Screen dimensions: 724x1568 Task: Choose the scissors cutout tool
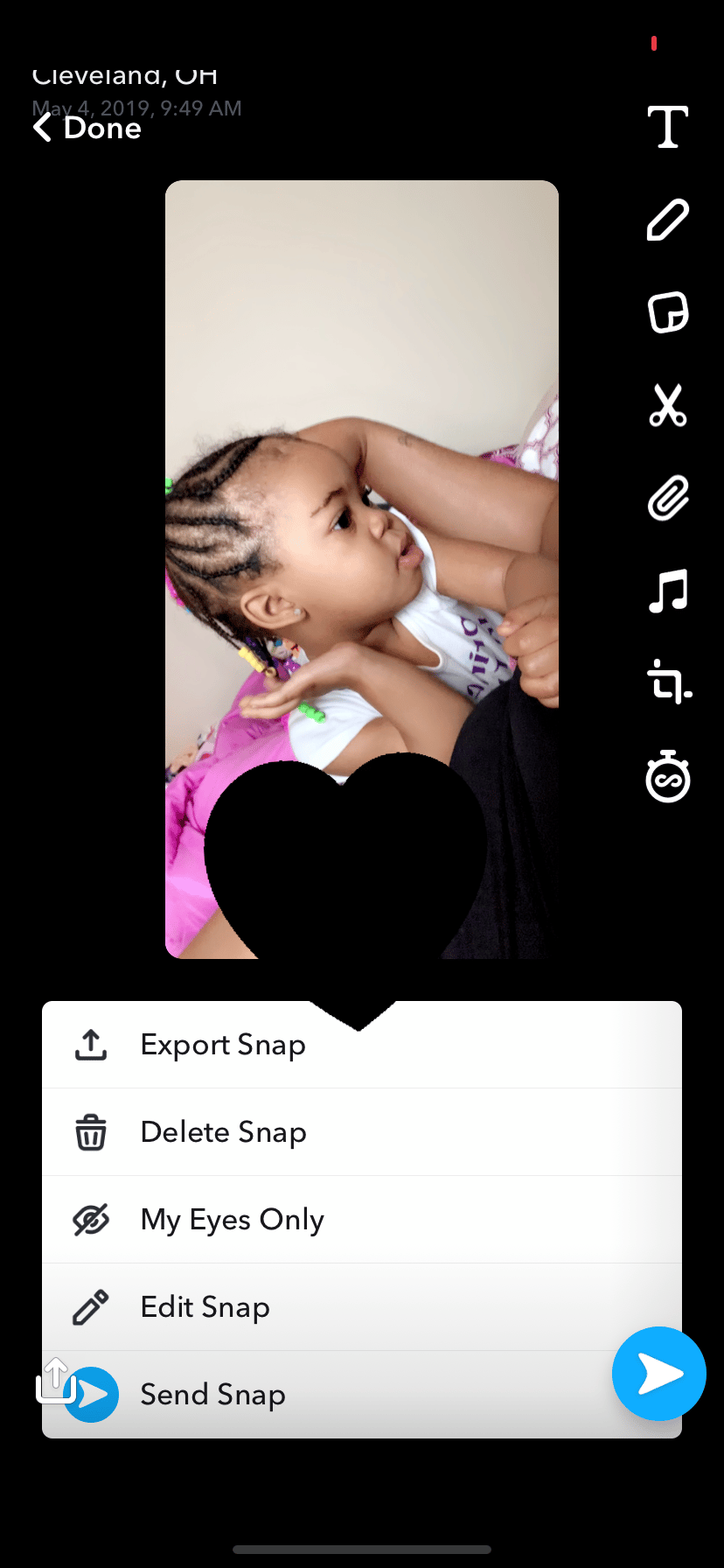667,405
